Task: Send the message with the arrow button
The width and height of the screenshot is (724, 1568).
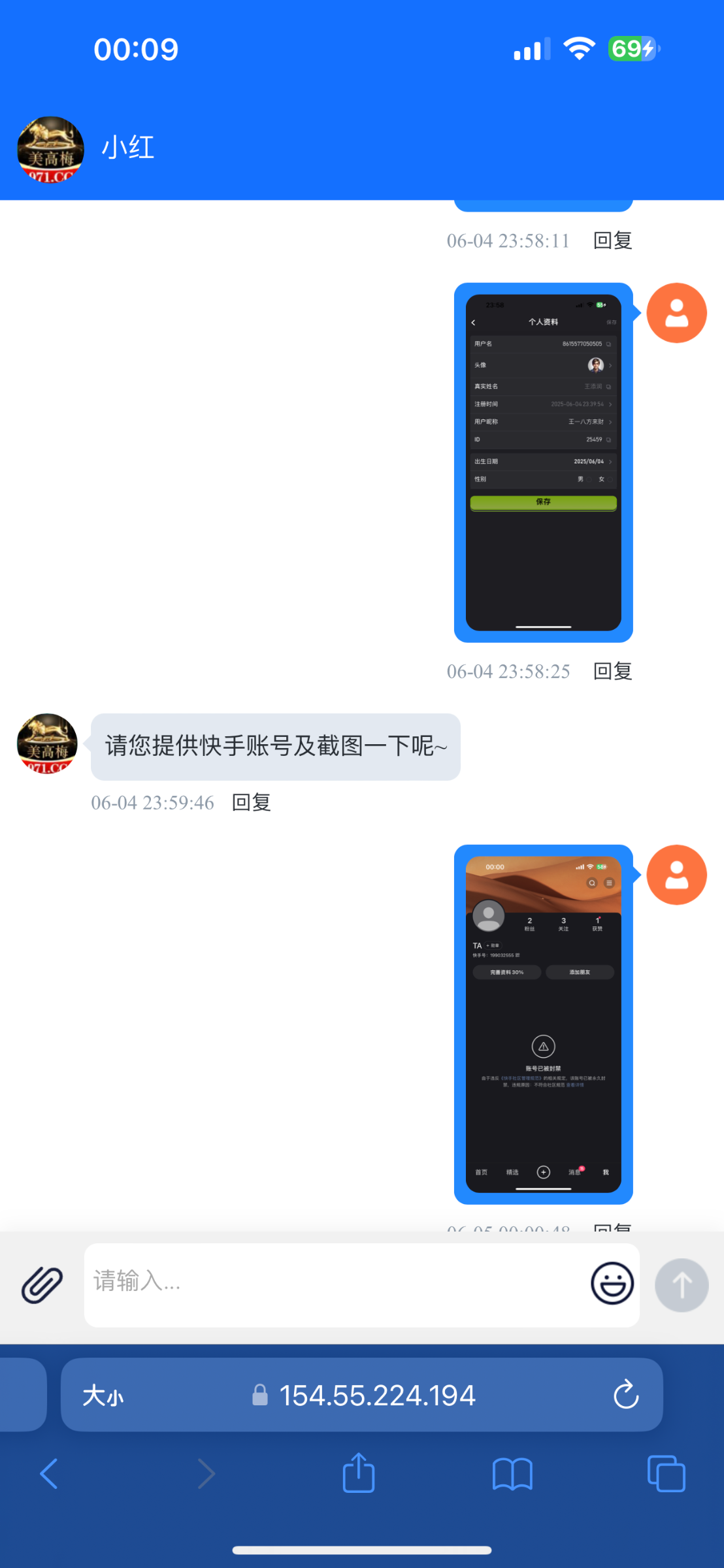Action: click(682, 1284)
